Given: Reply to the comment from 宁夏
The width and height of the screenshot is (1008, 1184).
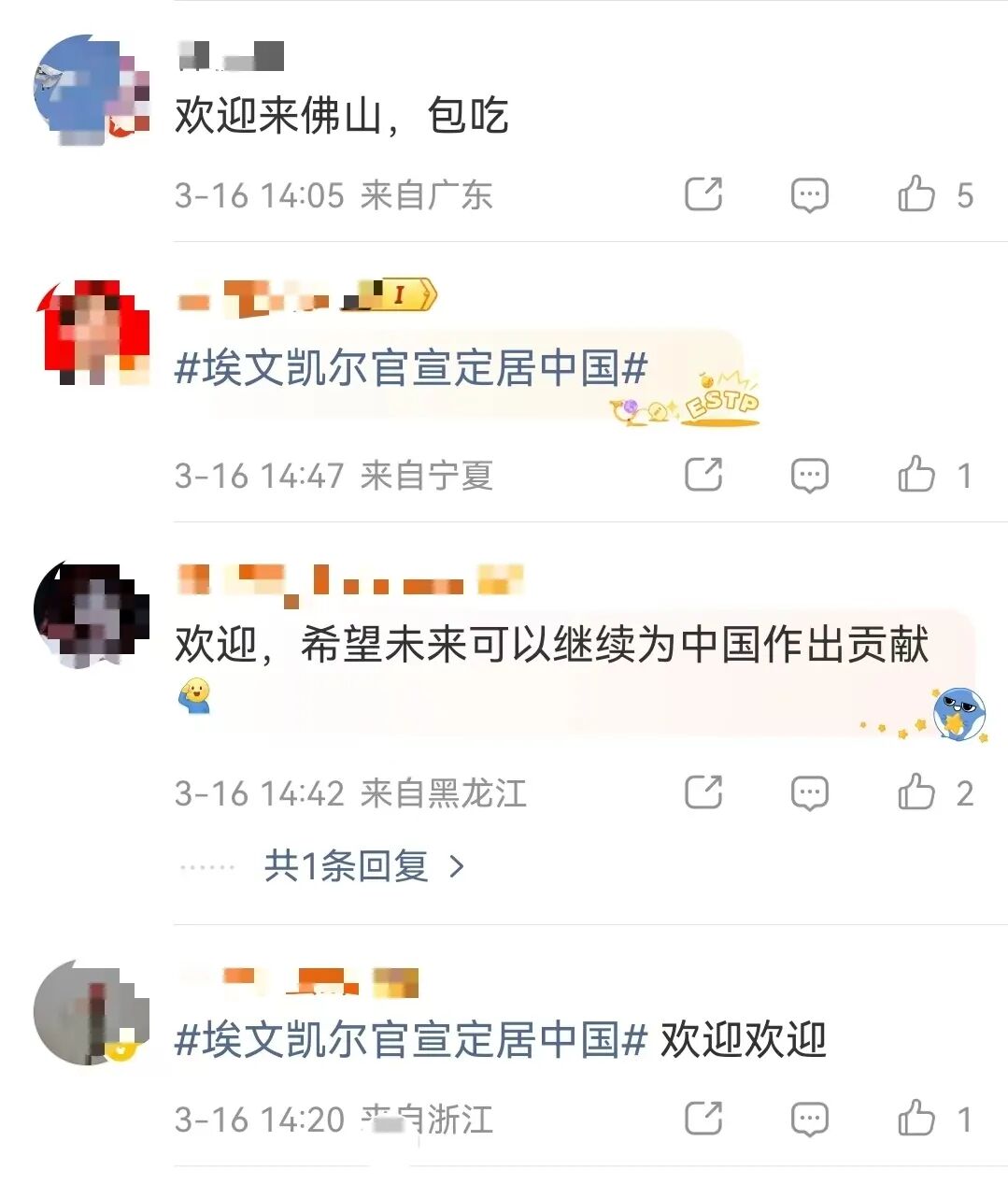Looking at the screenshot, I should 809,475.
